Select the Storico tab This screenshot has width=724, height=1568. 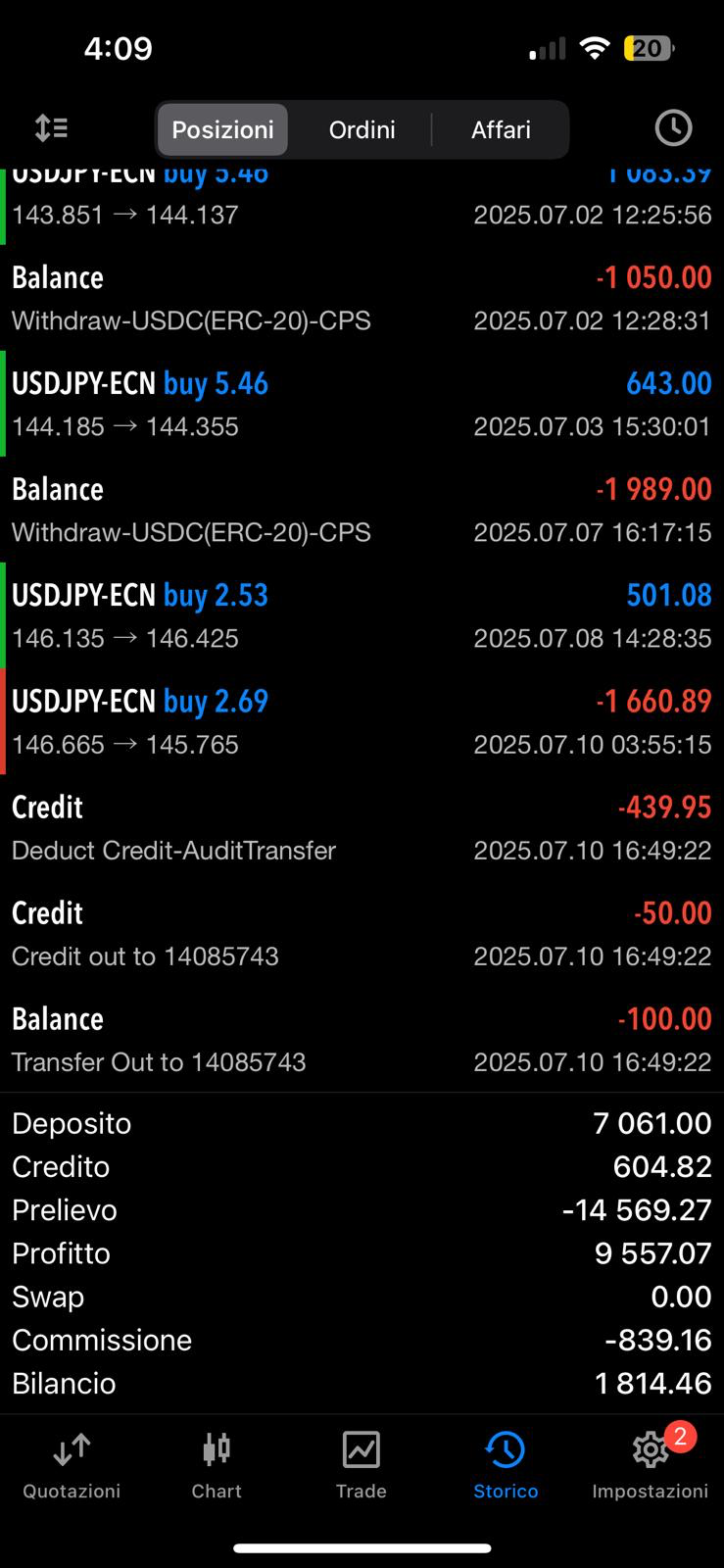pyautogui.click(x=506, y=1465)
